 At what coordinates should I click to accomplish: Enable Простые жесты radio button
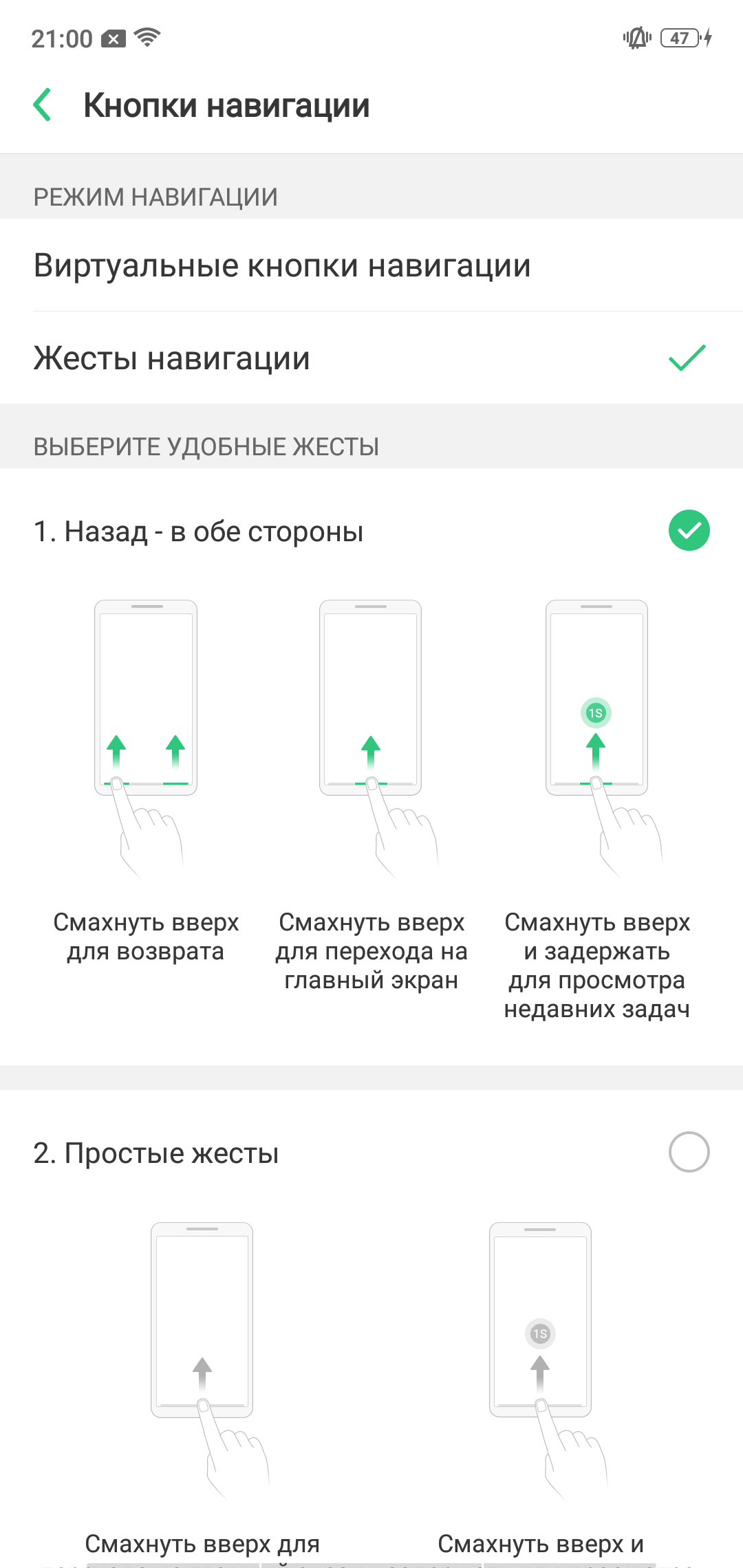click(x=689, y=1152)
